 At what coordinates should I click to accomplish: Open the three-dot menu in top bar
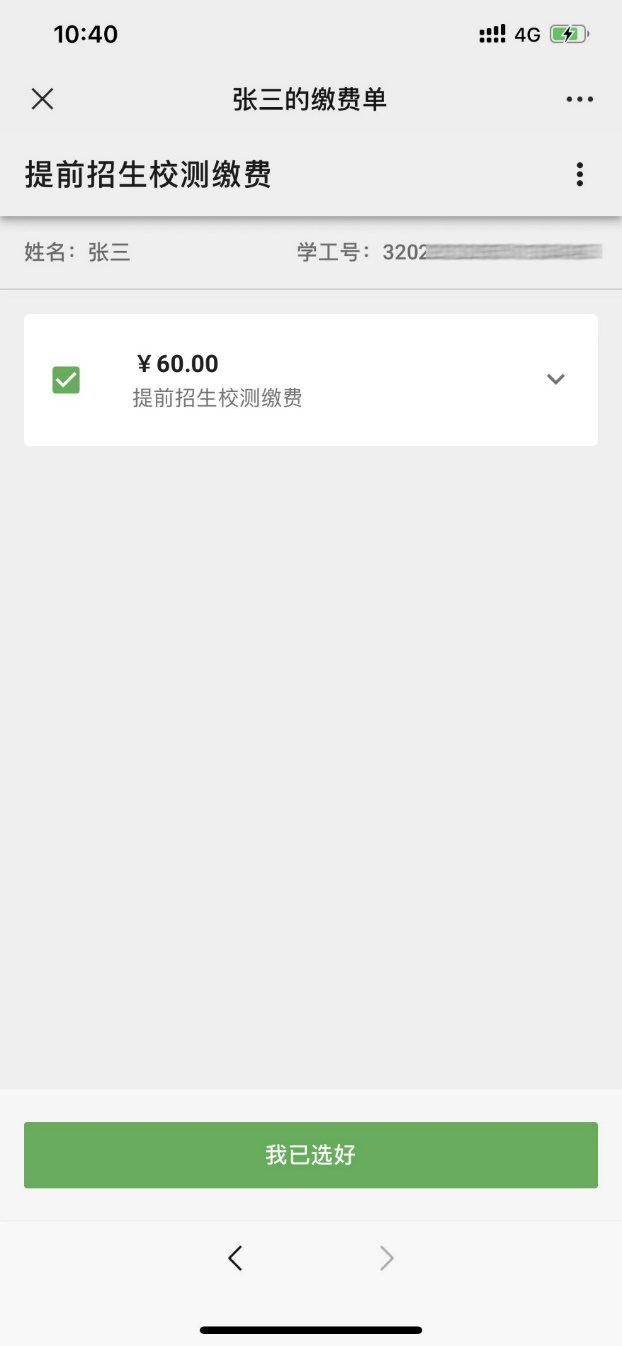click(x=579, y=99)
